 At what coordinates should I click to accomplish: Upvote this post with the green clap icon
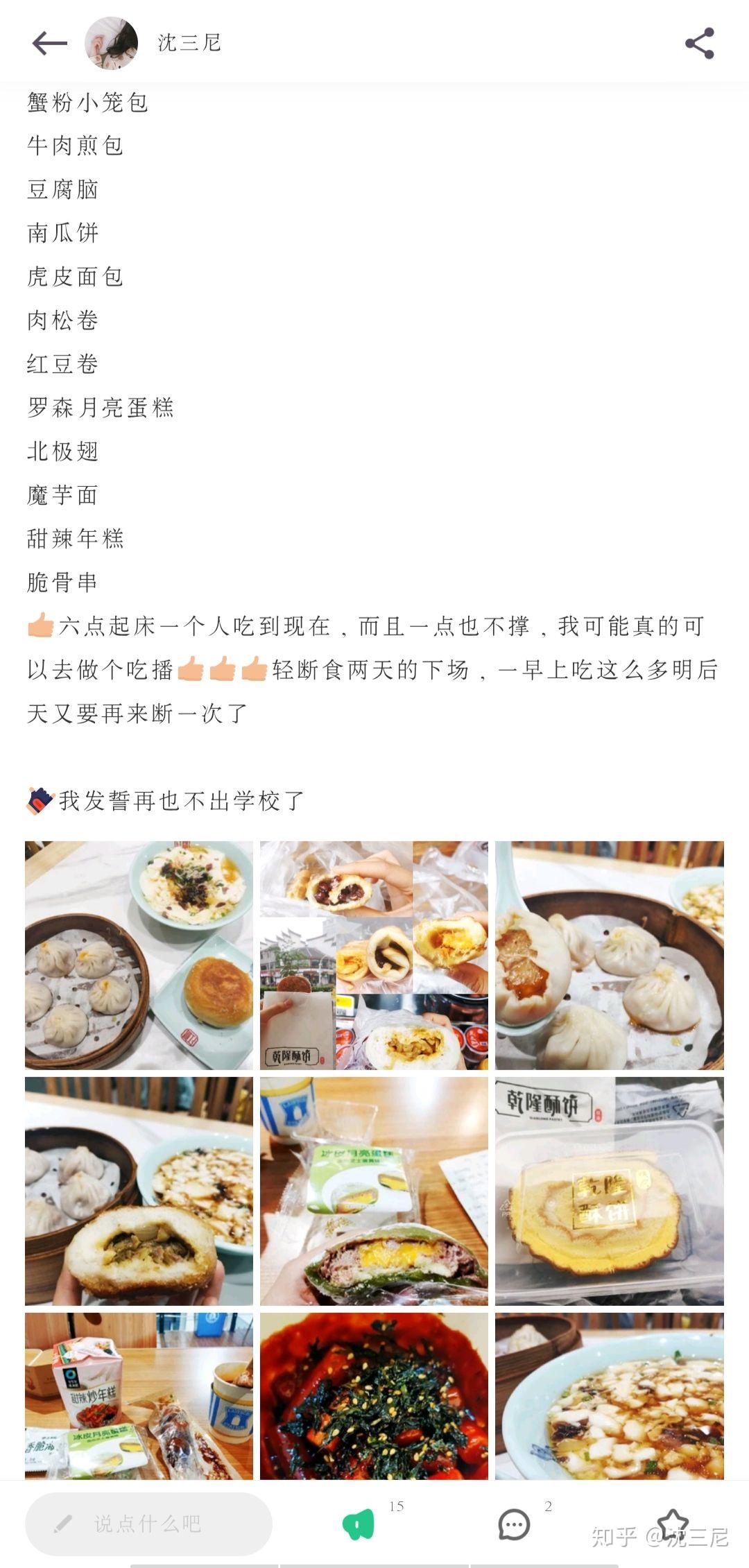pyautogui.click(x=359, y=1525)
